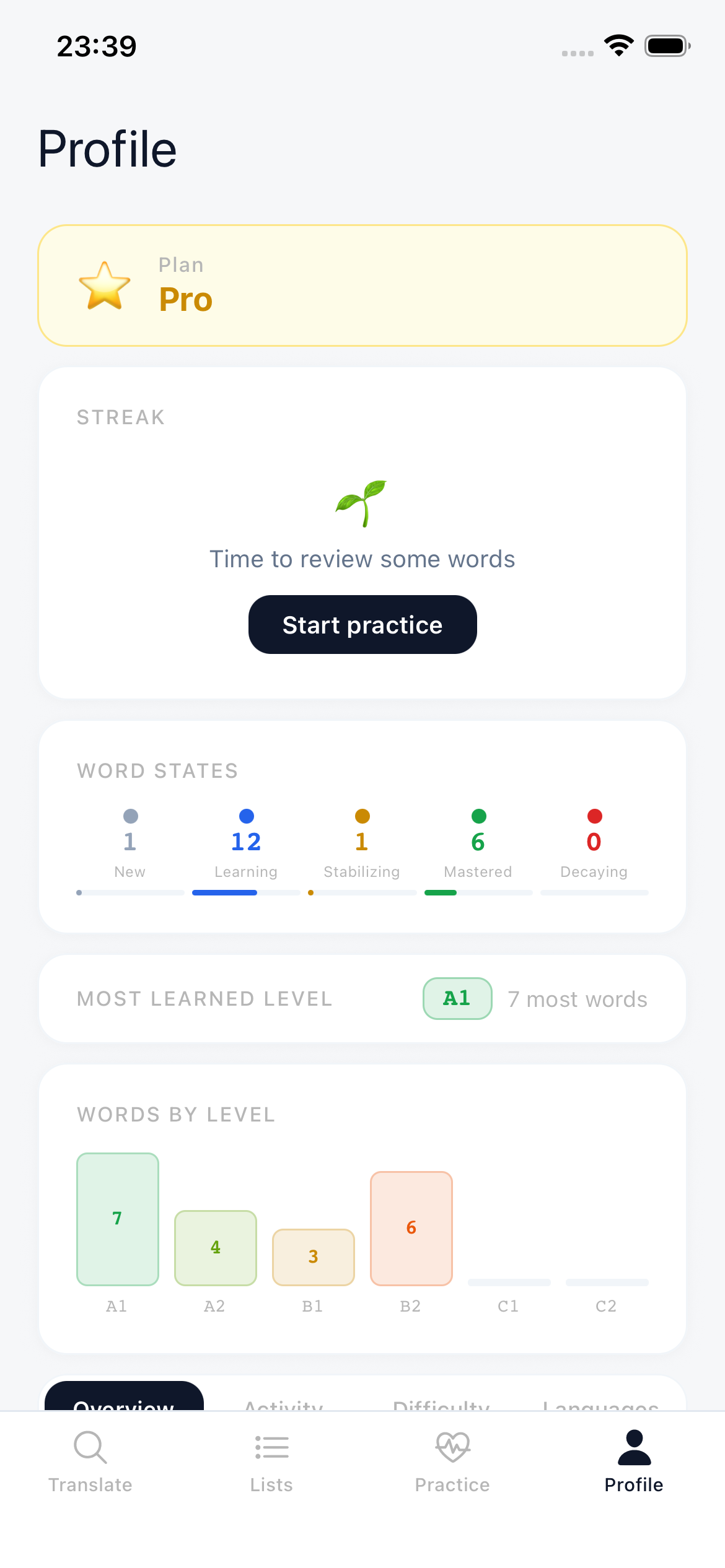This screenshot has width=725, height=1568.
Task: Switch to the Activity segment
Action: (x=284, y=1403)
